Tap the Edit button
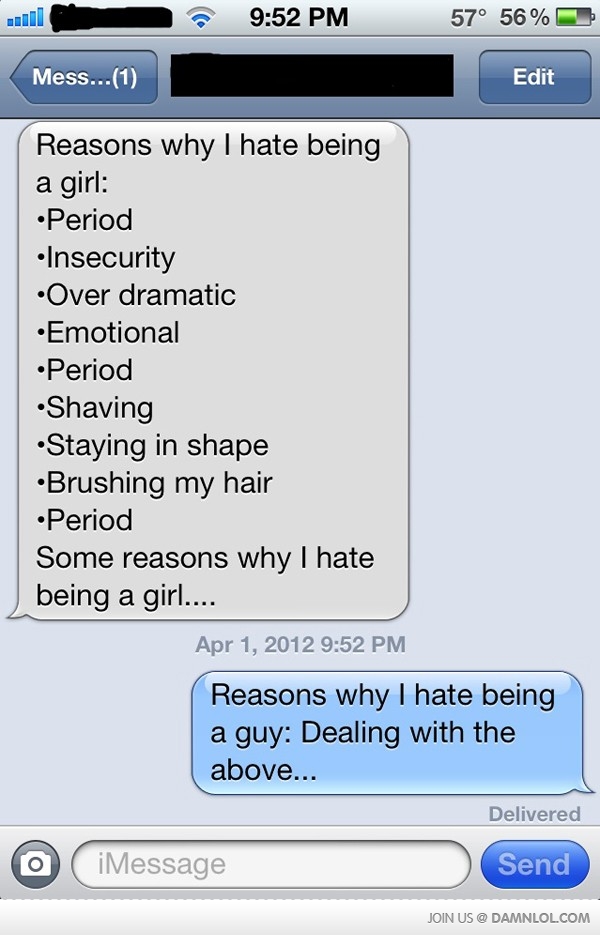The width and height of the screenshot is (600, 935). coord(533,77)
